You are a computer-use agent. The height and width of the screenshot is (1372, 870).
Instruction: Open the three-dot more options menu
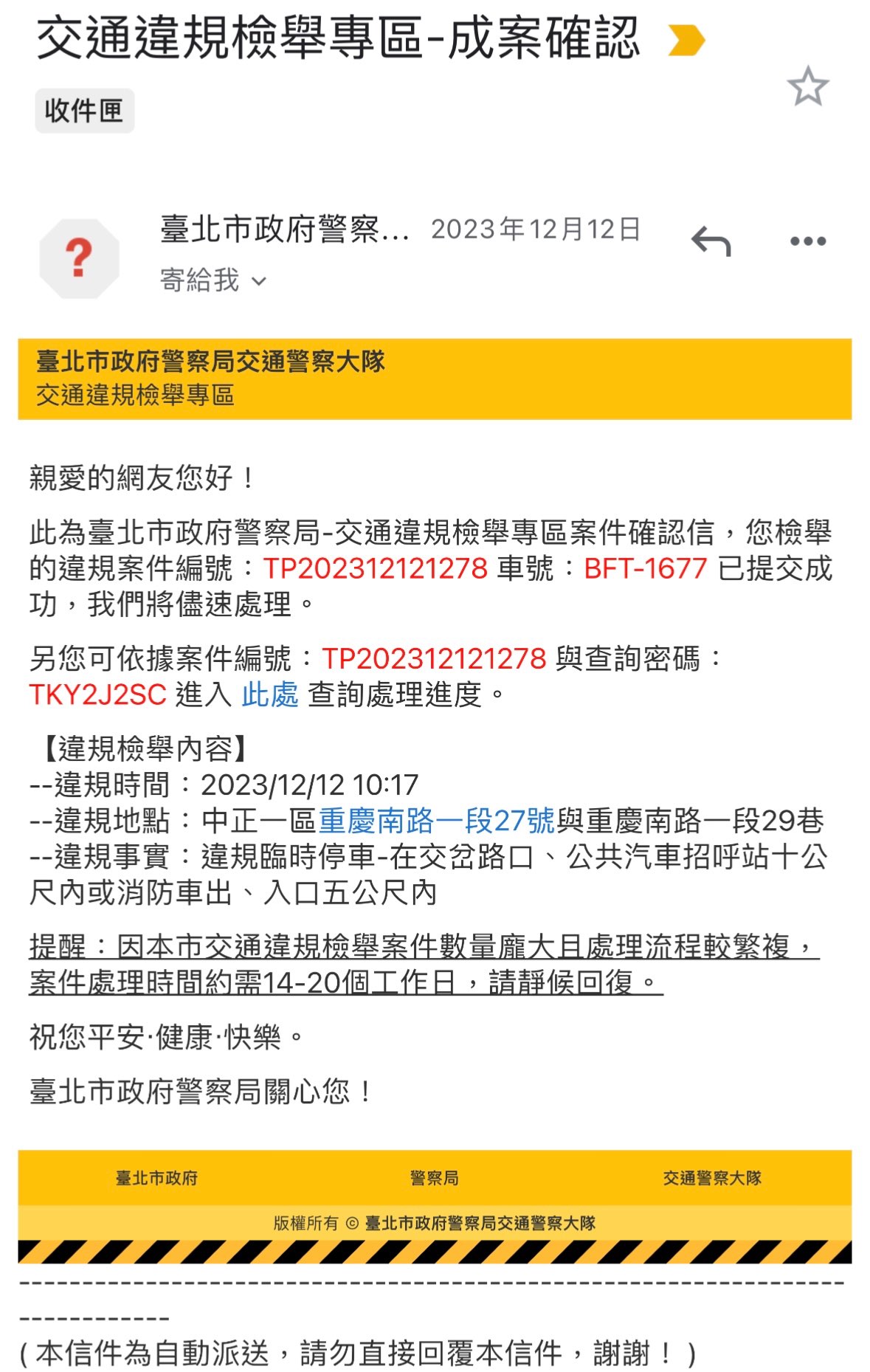click(x=808, y=241)
